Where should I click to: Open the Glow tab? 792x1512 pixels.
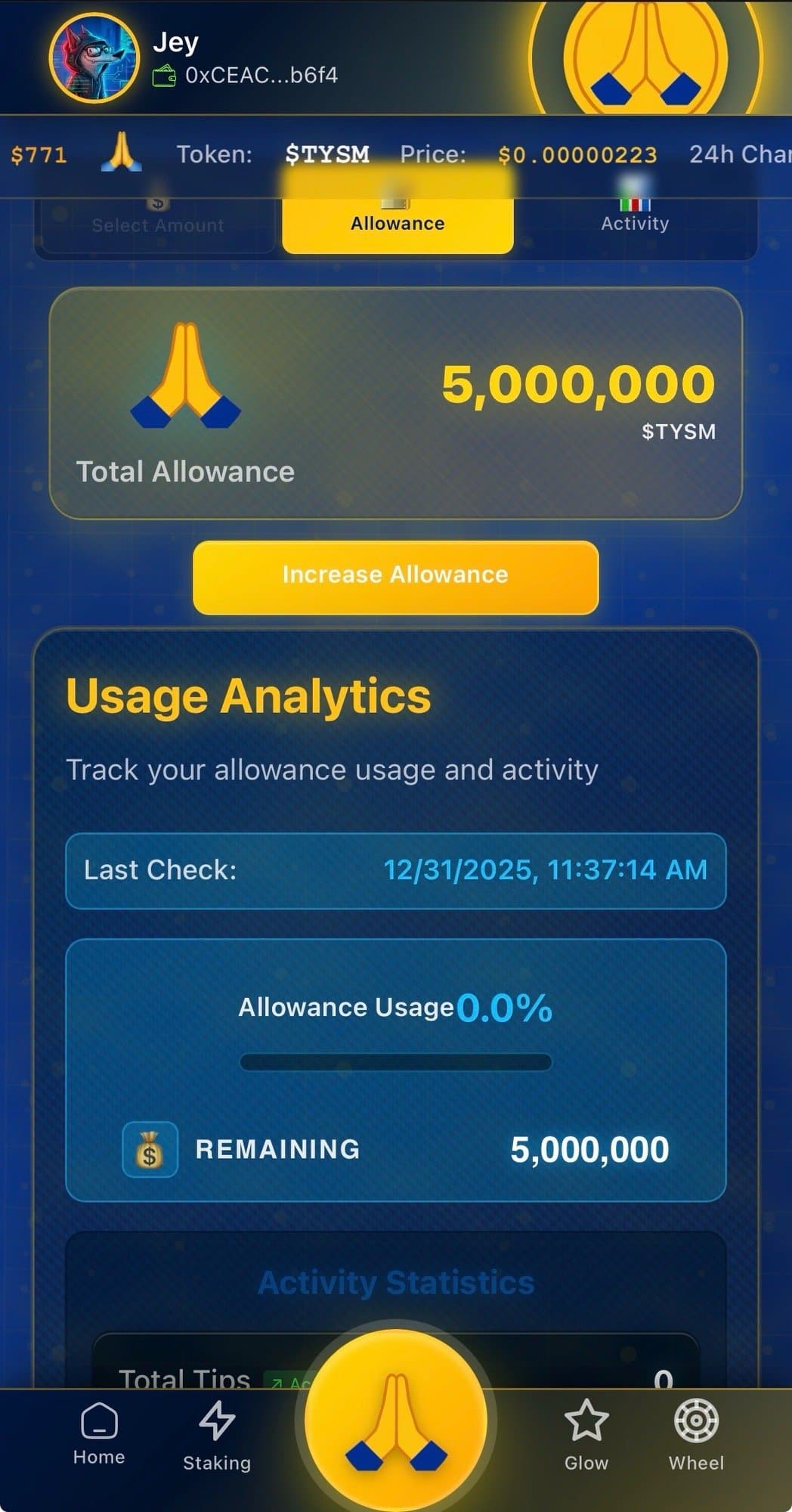coord(586,1436)
